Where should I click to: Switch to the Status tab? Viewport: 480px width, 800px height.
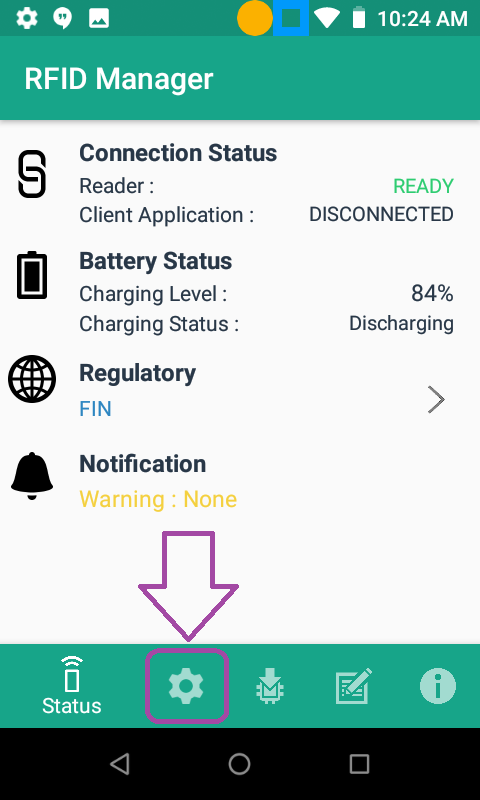coord(72,686)
